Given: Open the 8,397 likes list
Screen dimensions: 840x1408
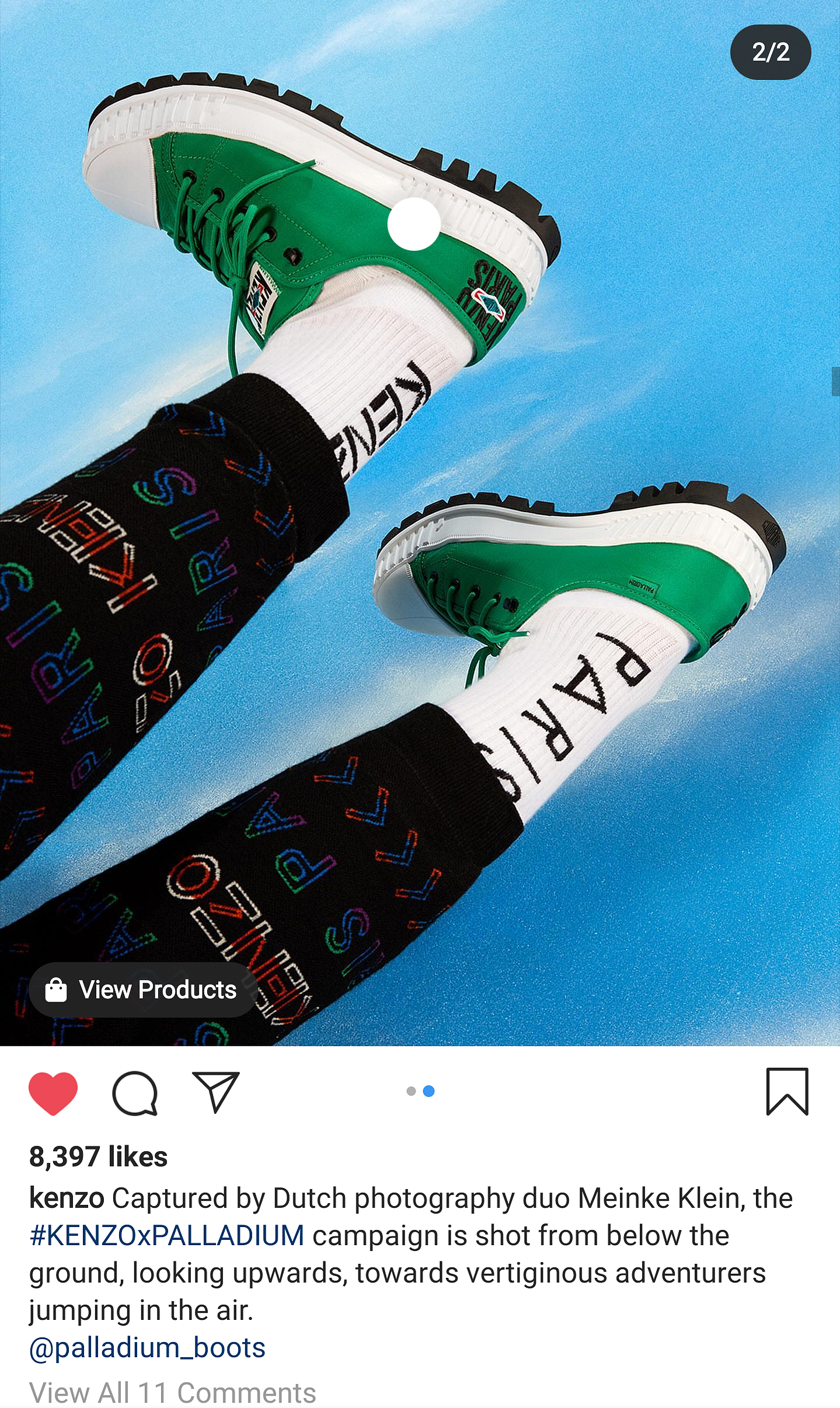Looking at the screenshot, I should [99, 1156].
